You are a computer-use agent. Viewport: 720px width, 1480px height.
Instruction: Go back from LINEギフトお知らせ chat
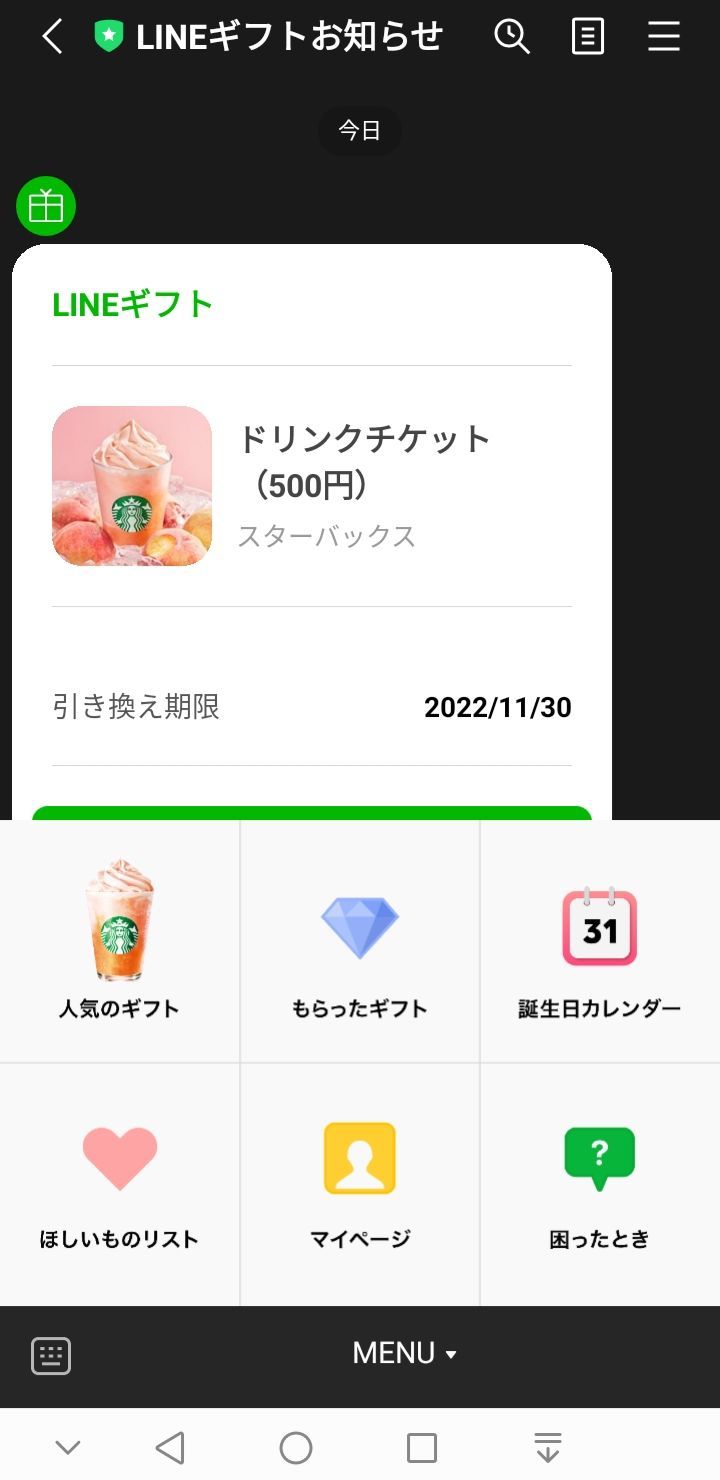click(x=52, y=38)
